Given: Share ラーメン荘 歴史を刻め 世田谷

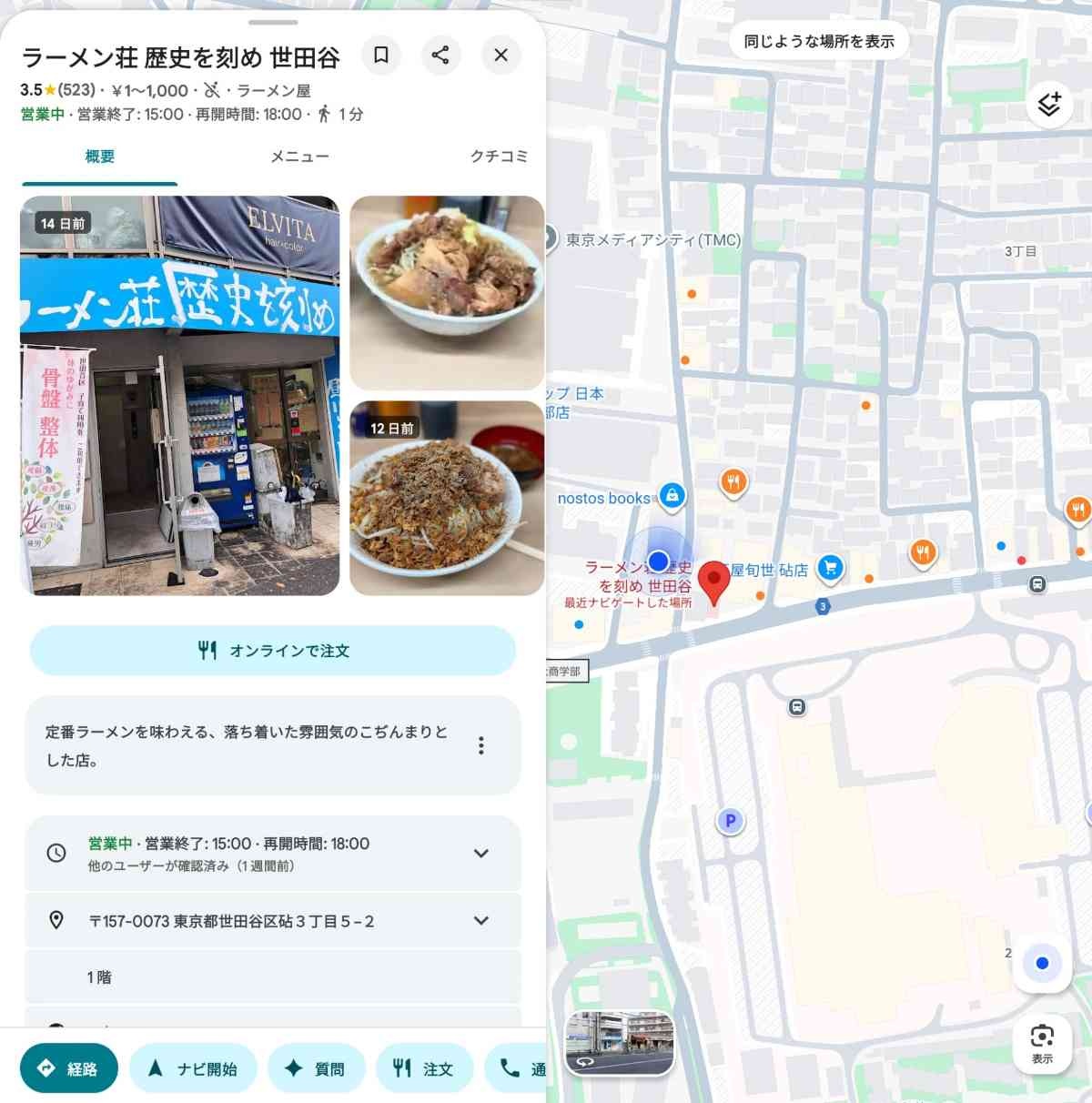Looking at the screenshot, I should point(440,56).
